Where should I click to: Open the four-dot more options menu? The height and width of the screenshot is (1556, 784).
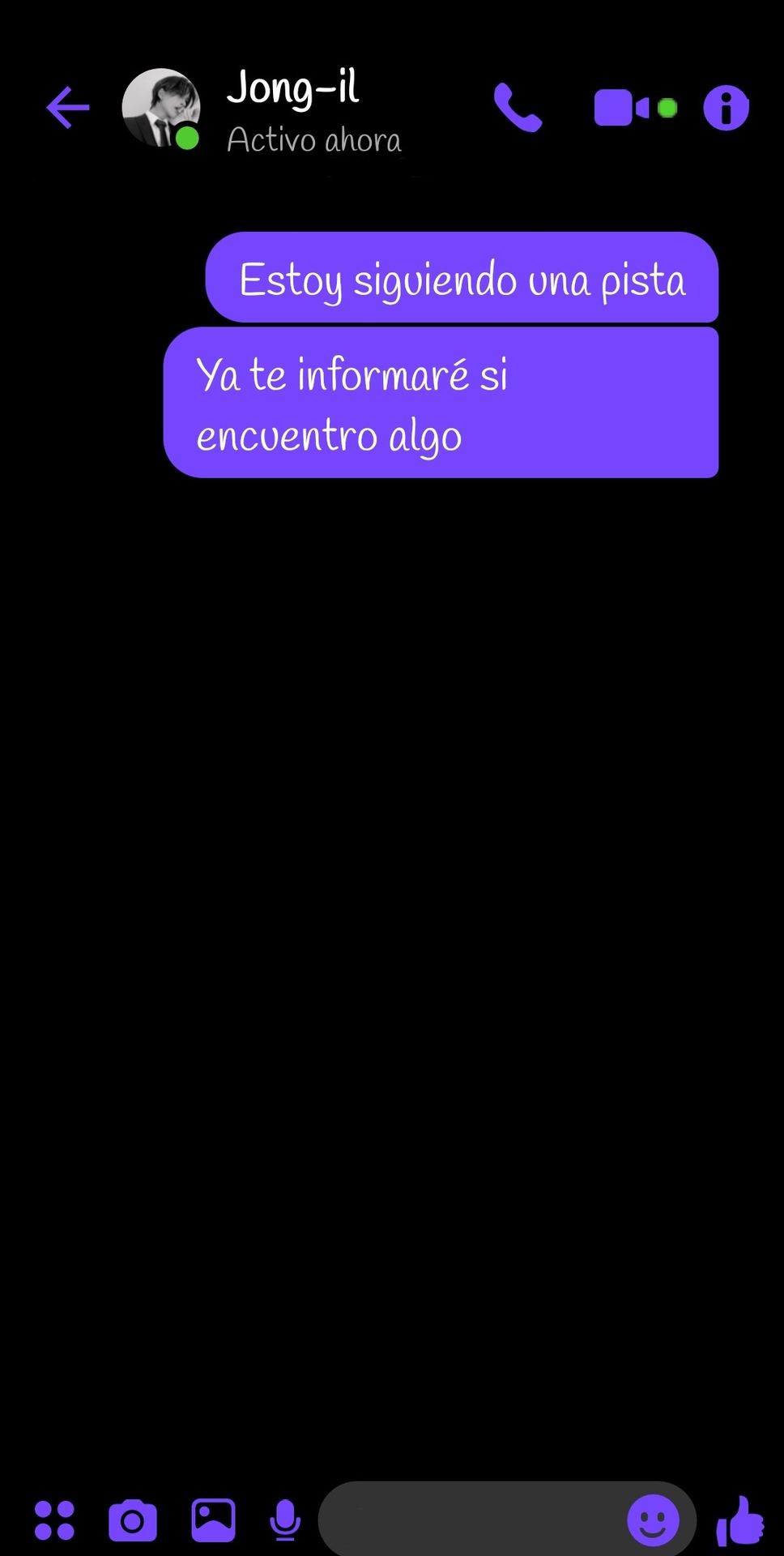[54, 1520]
